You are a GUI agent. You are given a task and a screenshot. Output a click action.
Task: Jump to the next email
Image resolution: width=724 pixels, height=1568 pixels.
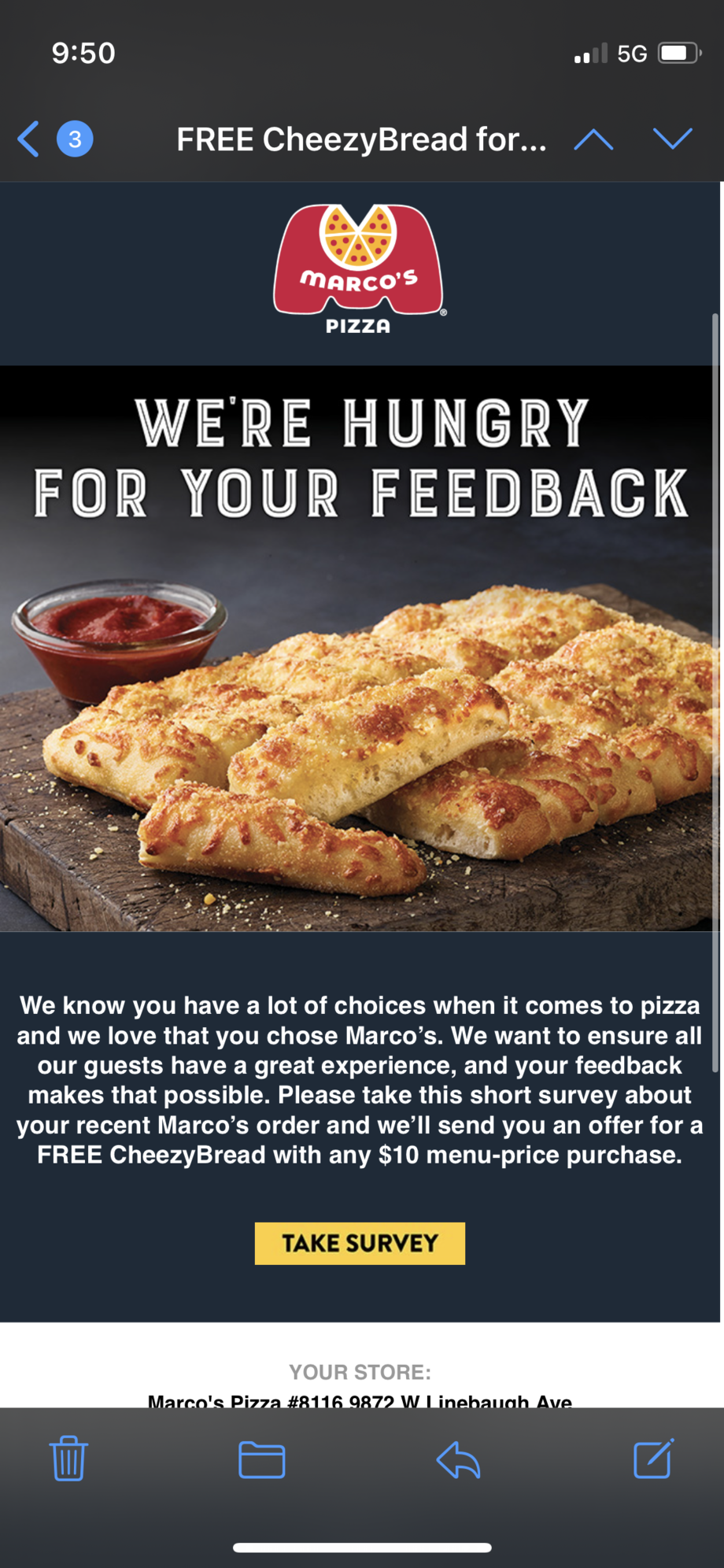click(673, 139)
